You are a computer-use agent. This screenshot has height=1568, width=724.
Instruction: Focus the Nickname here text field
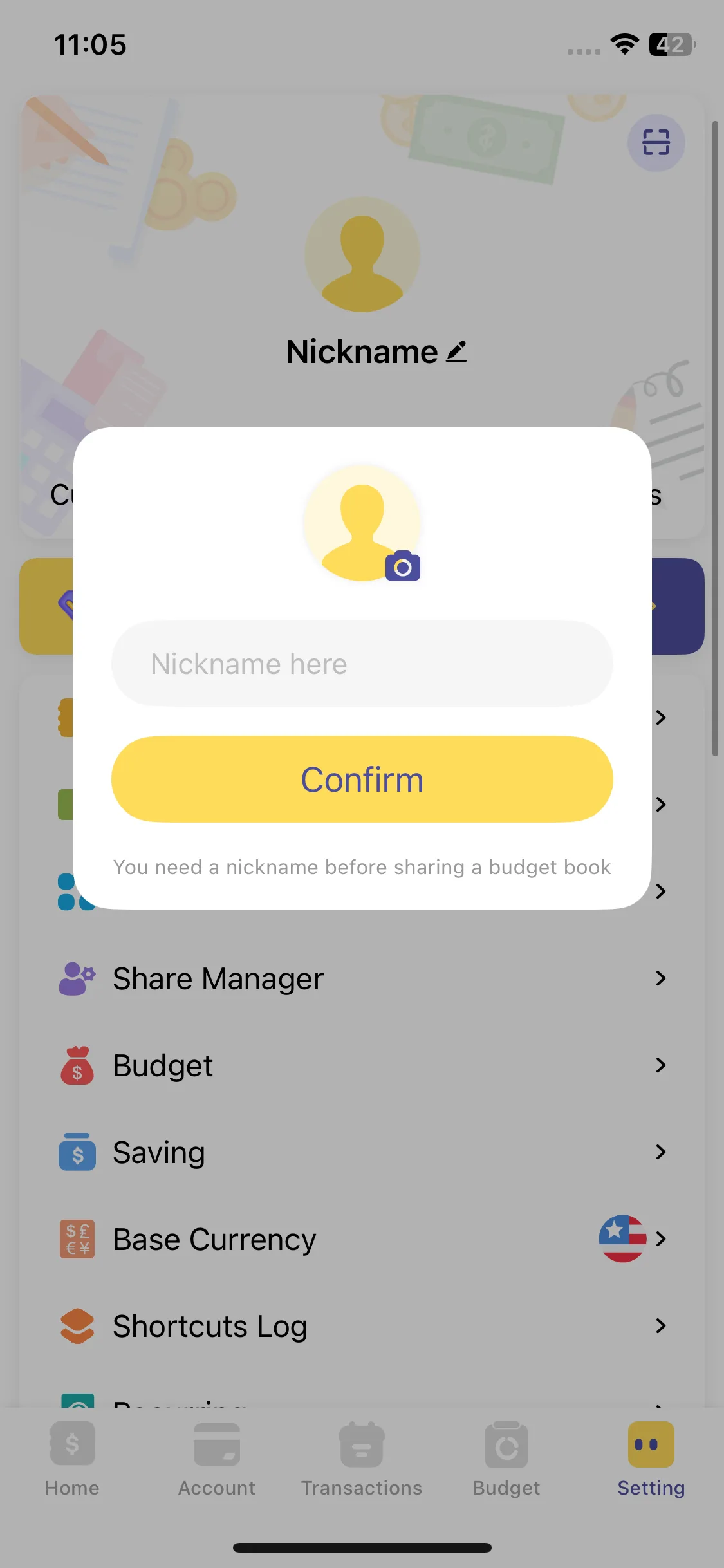362,664
